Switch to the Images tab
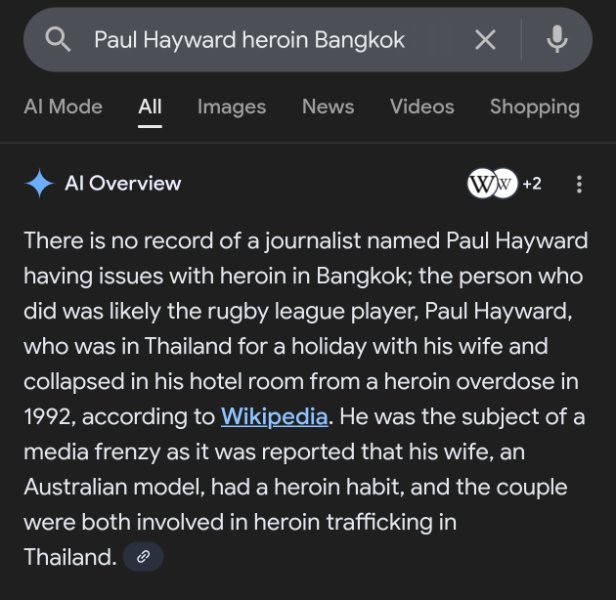The width and height of the screenshot is (616, 600). pyautogui.click(x=231, y=107)
